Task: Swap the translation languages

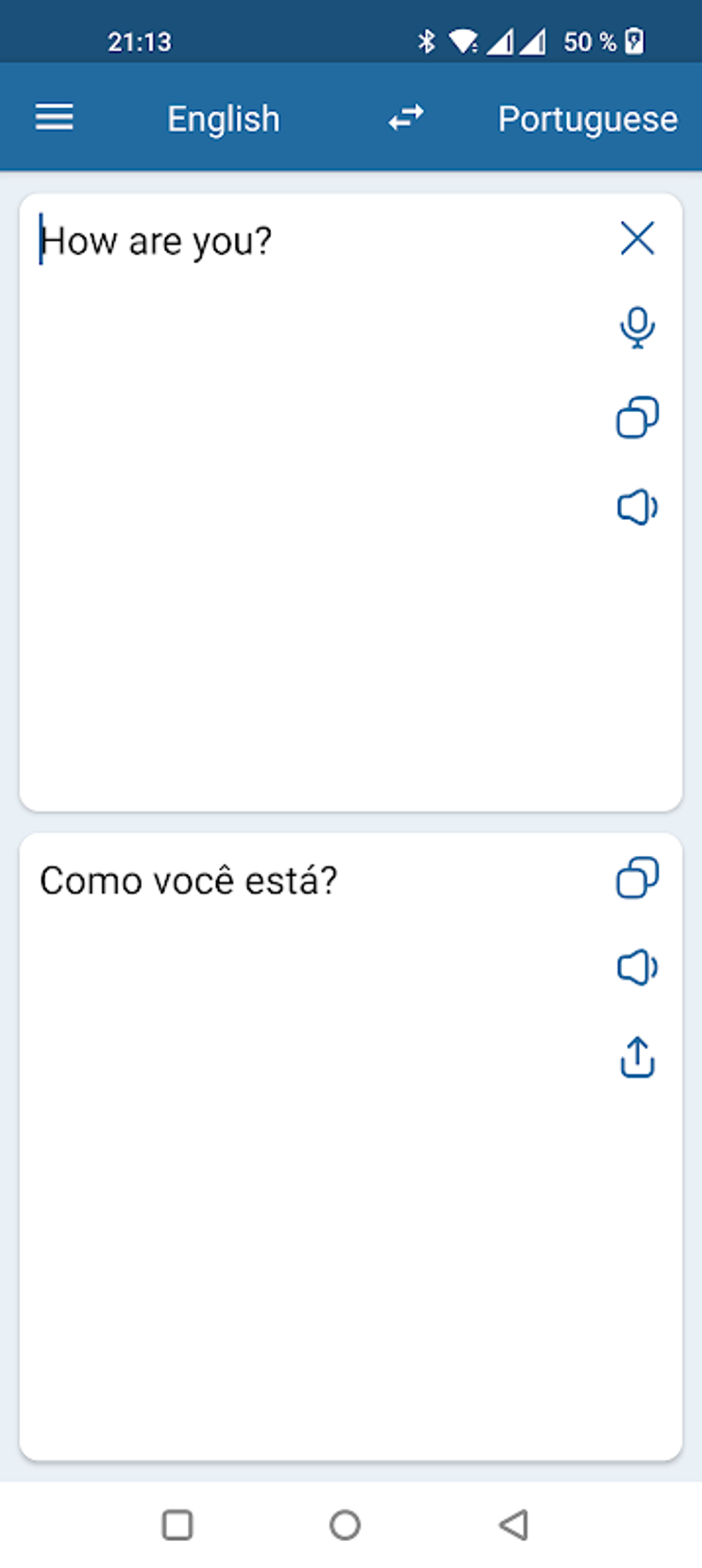Action: [406, 118]
